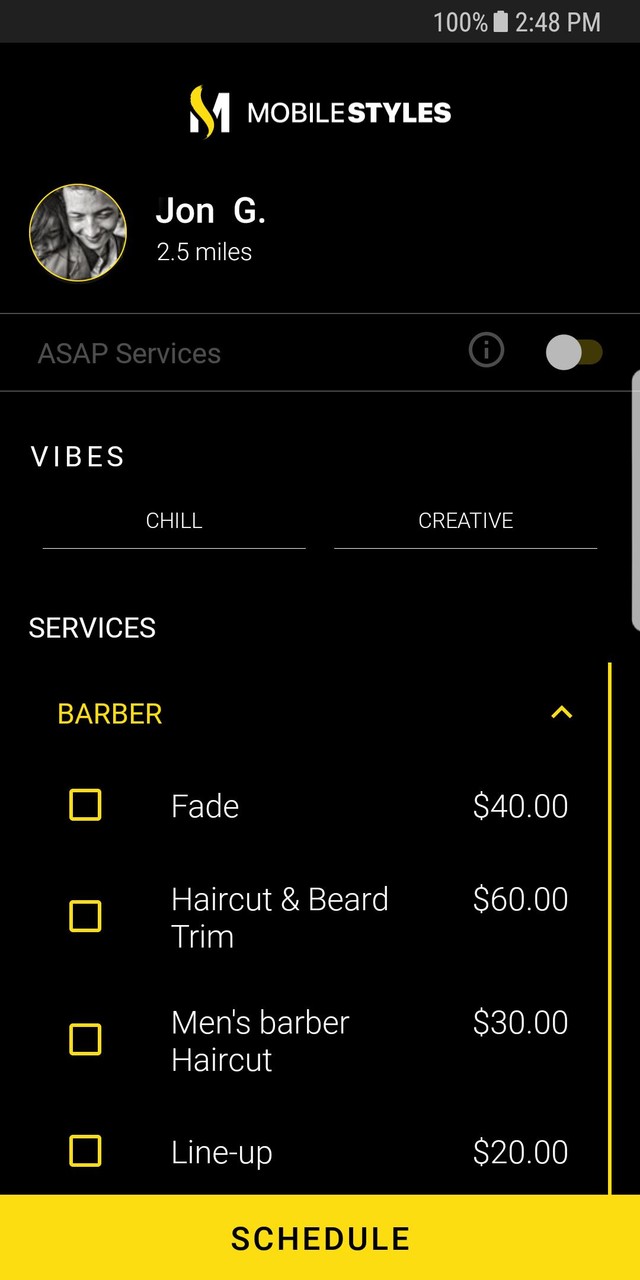This screenshot has width=640, height=1280.
Task: Mark the Line-up service checkbox
Action: pos(85,1151)
